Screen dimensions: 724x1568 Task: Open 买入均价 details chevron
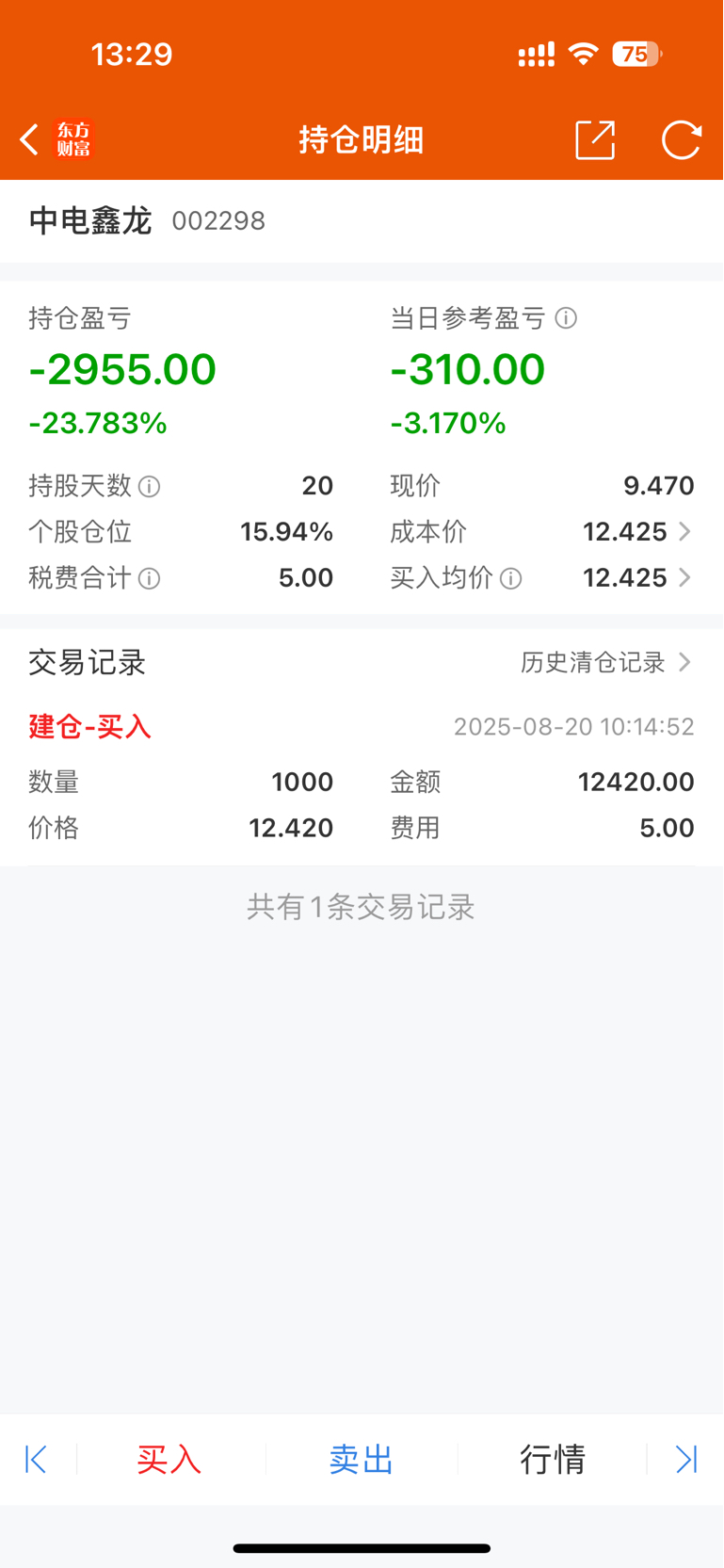point(685,577)
